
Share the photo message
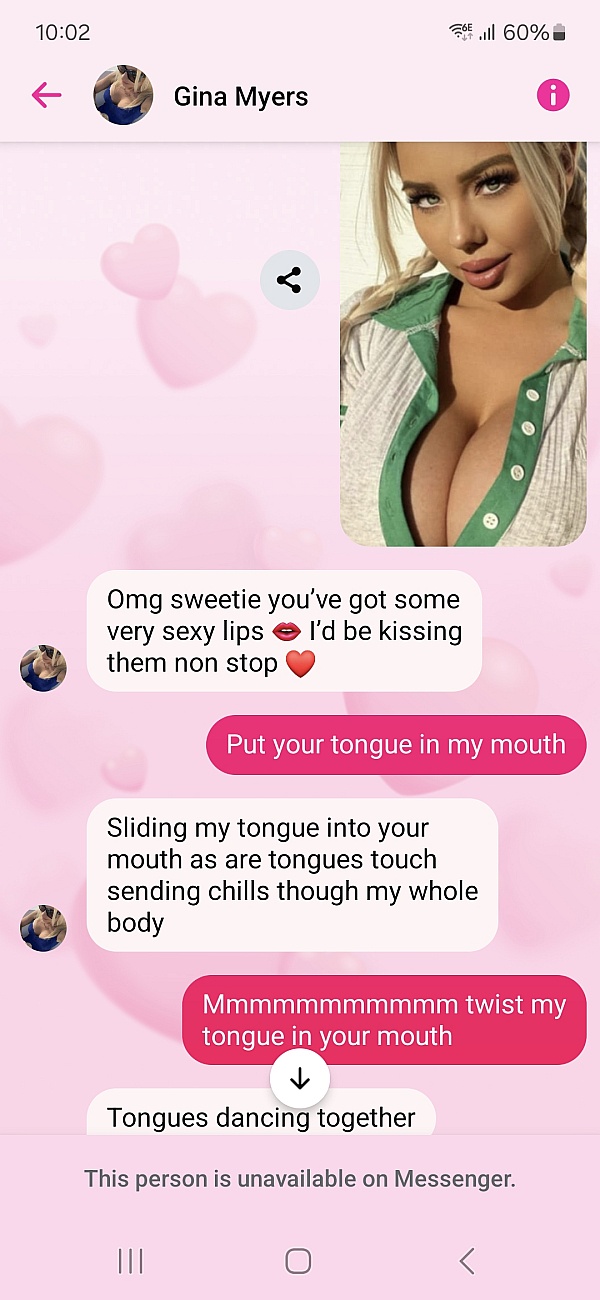289,280
